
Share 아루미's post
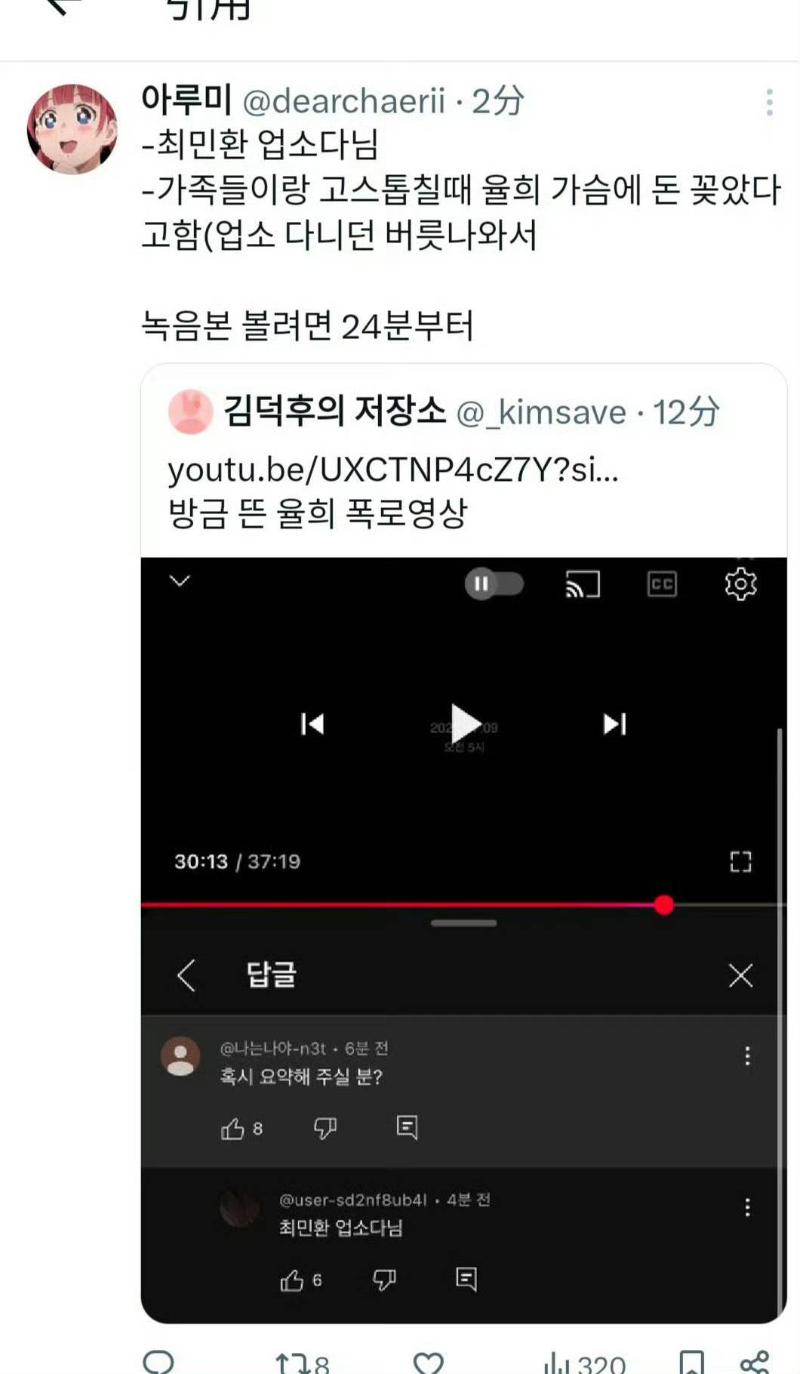tap(754, 1362)
